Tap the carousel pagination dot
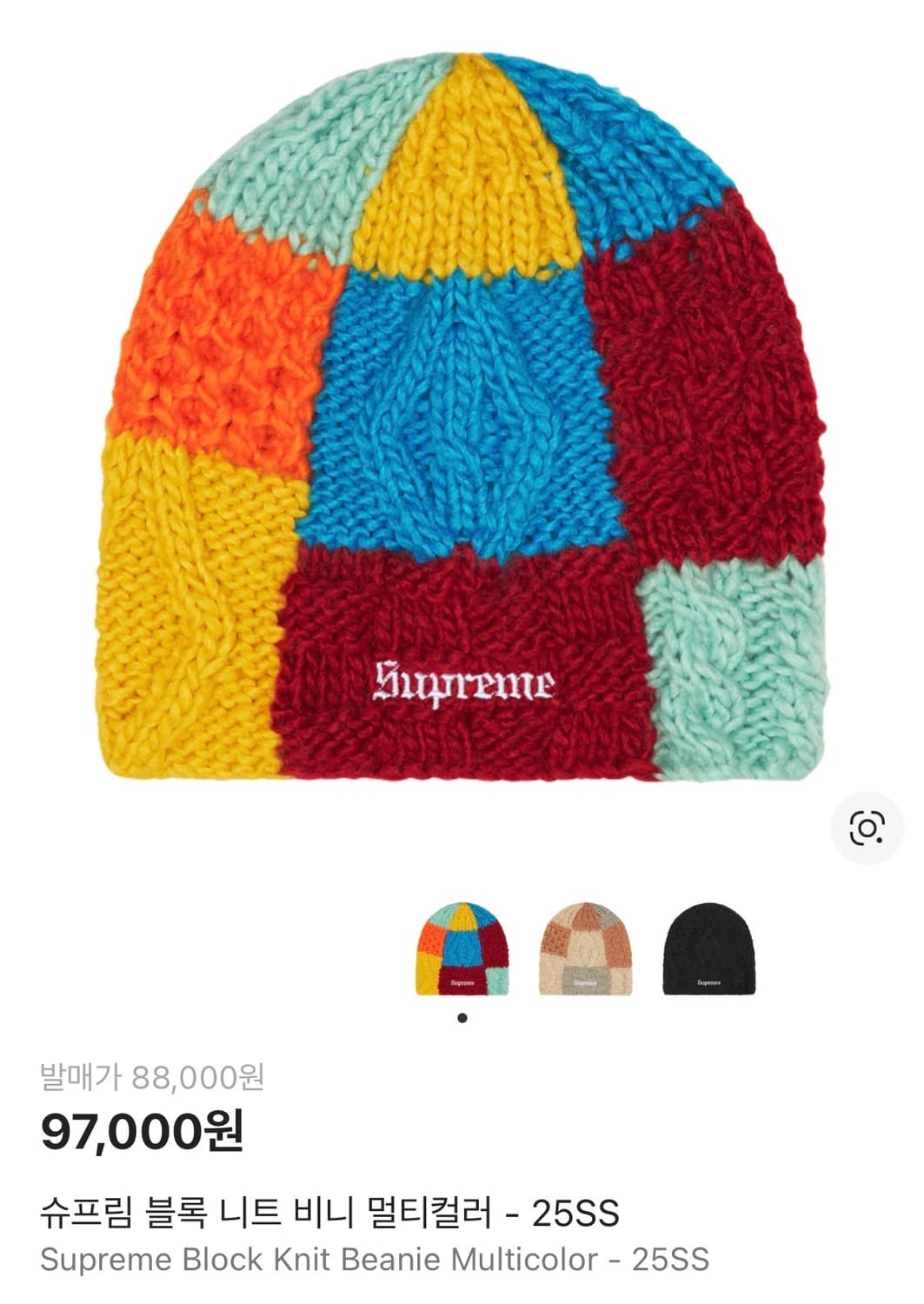 tap(462, 1017)
